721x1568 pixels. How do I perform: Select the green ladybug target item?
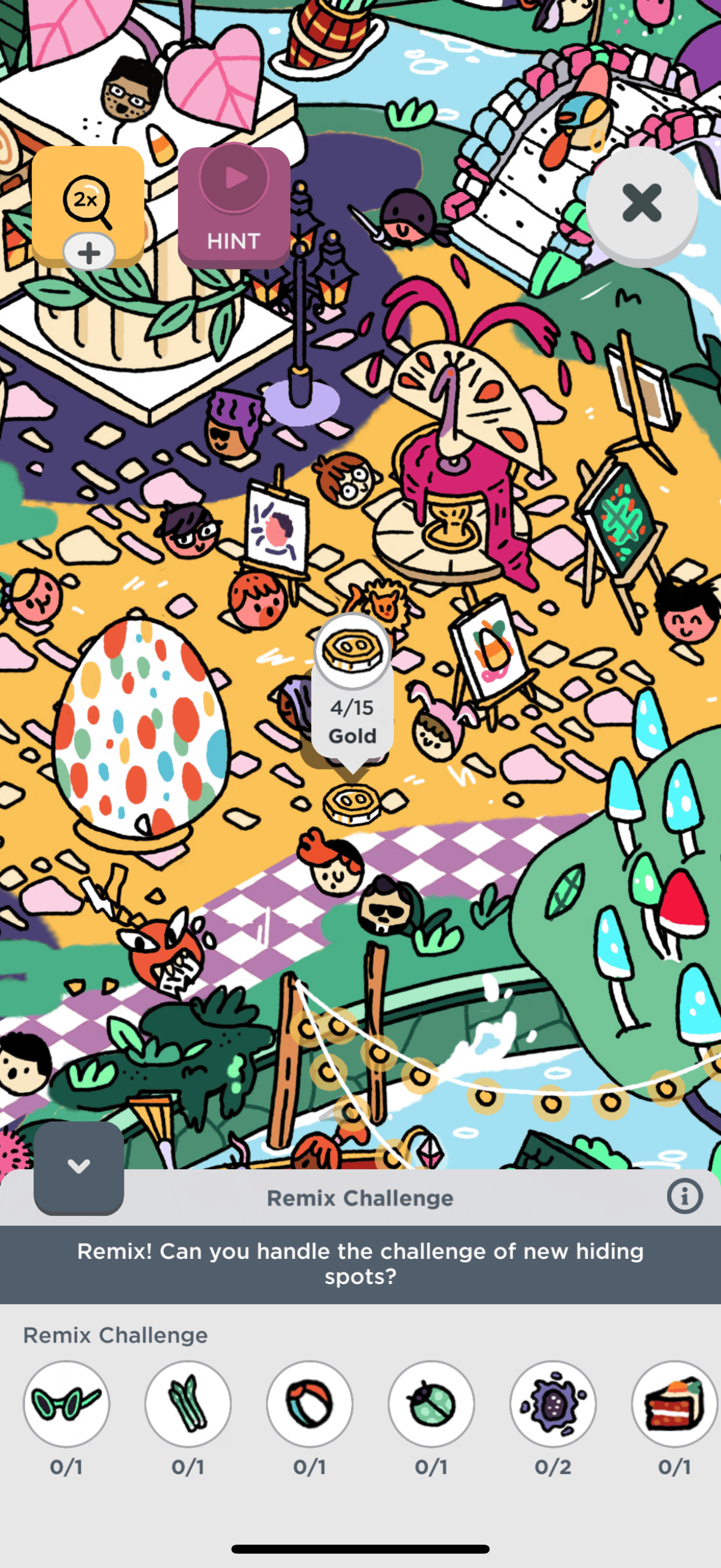432,1403
